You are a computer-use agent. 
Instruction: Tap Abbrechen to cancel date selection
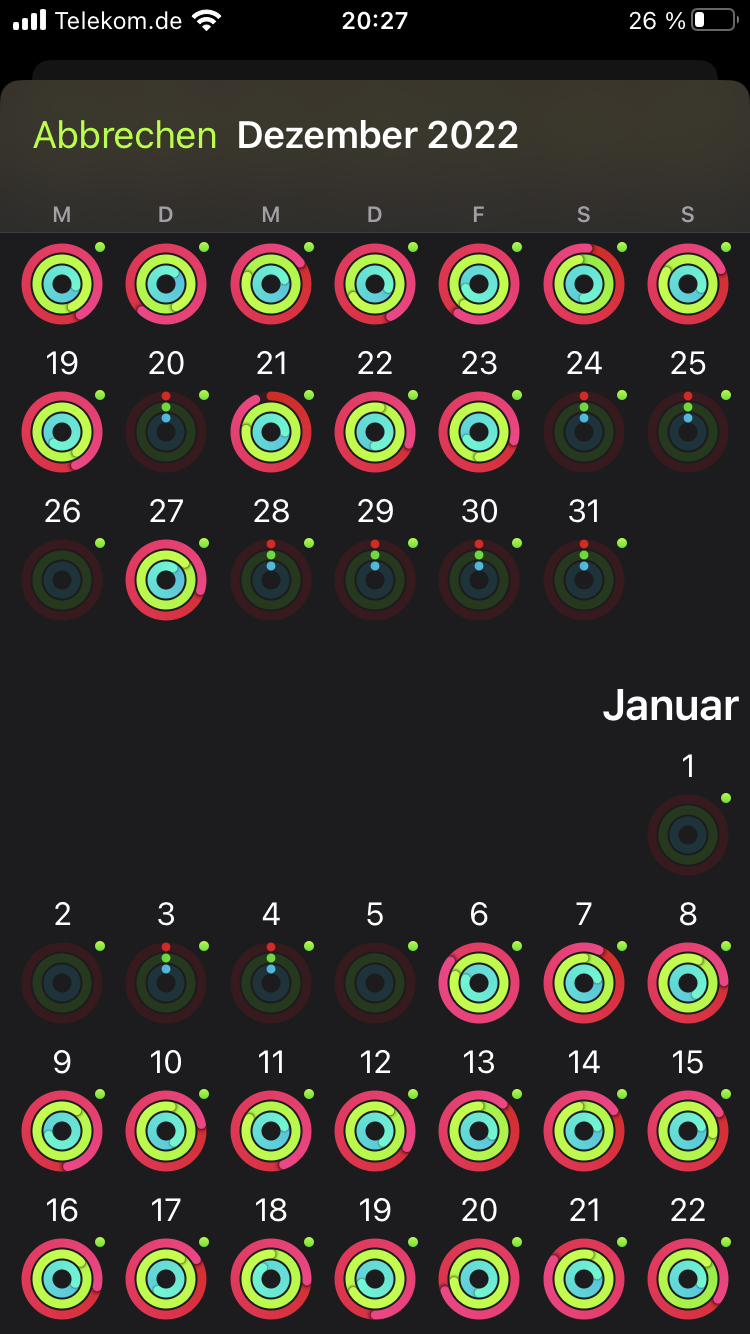pyautogui.click(x=125, y=135)
